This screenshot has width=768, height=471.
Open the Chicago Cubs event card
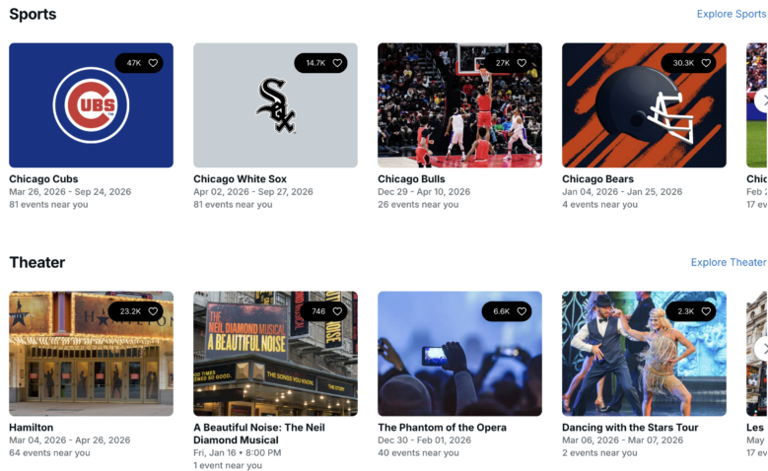pyautogui.click(x=91, y=105)
